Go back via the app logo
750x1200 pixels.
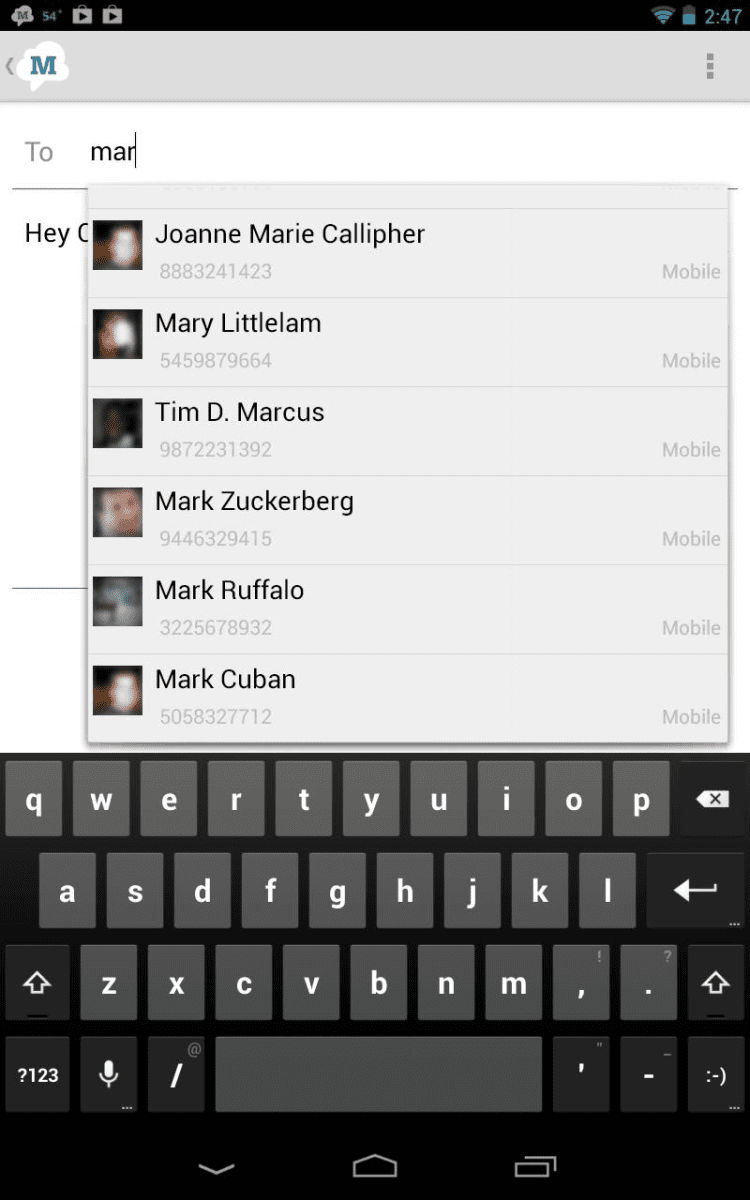[40, 66]
